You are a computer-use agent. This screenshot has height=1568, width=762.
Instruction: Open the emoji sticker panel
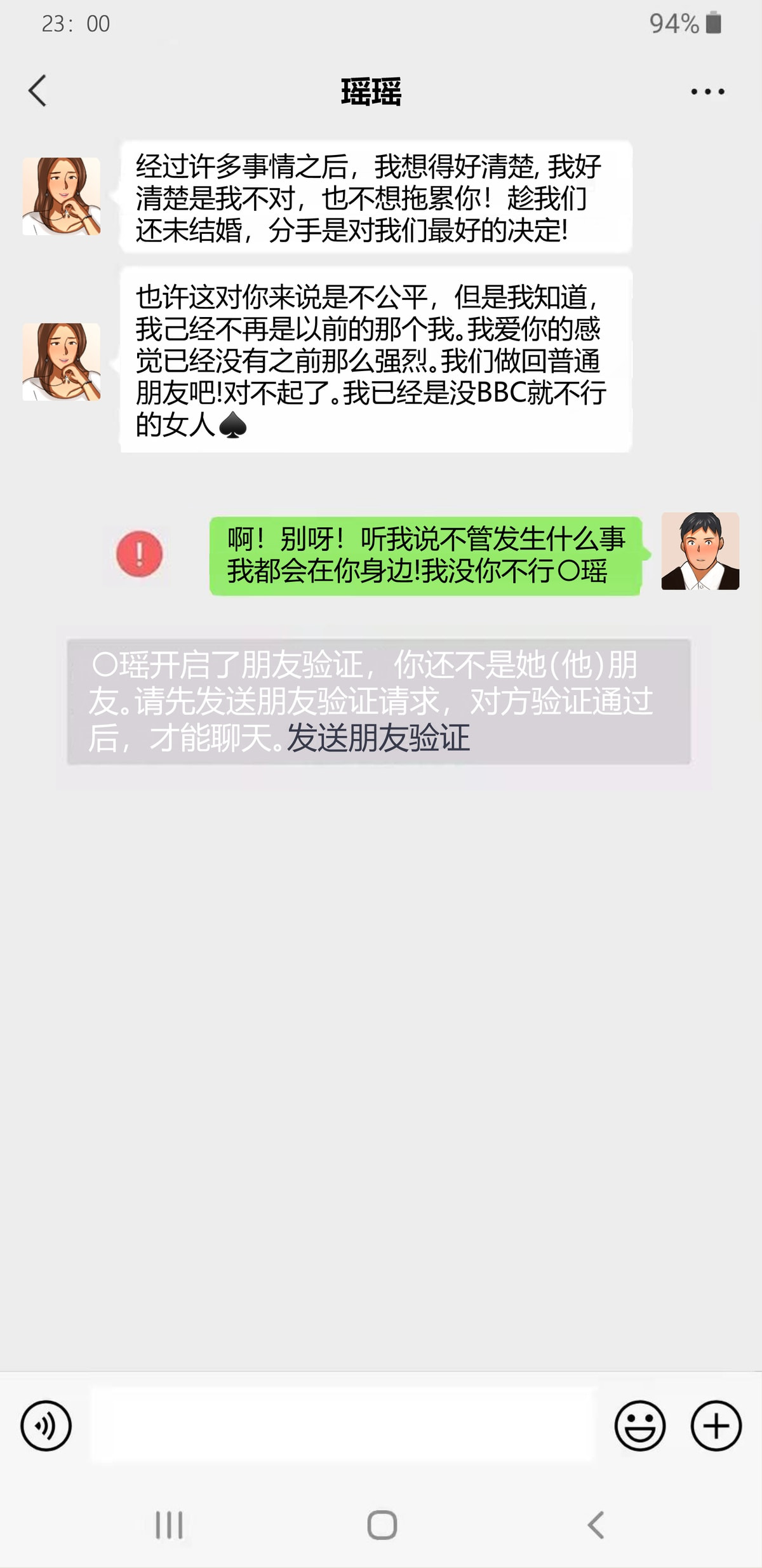point(639,1426)
